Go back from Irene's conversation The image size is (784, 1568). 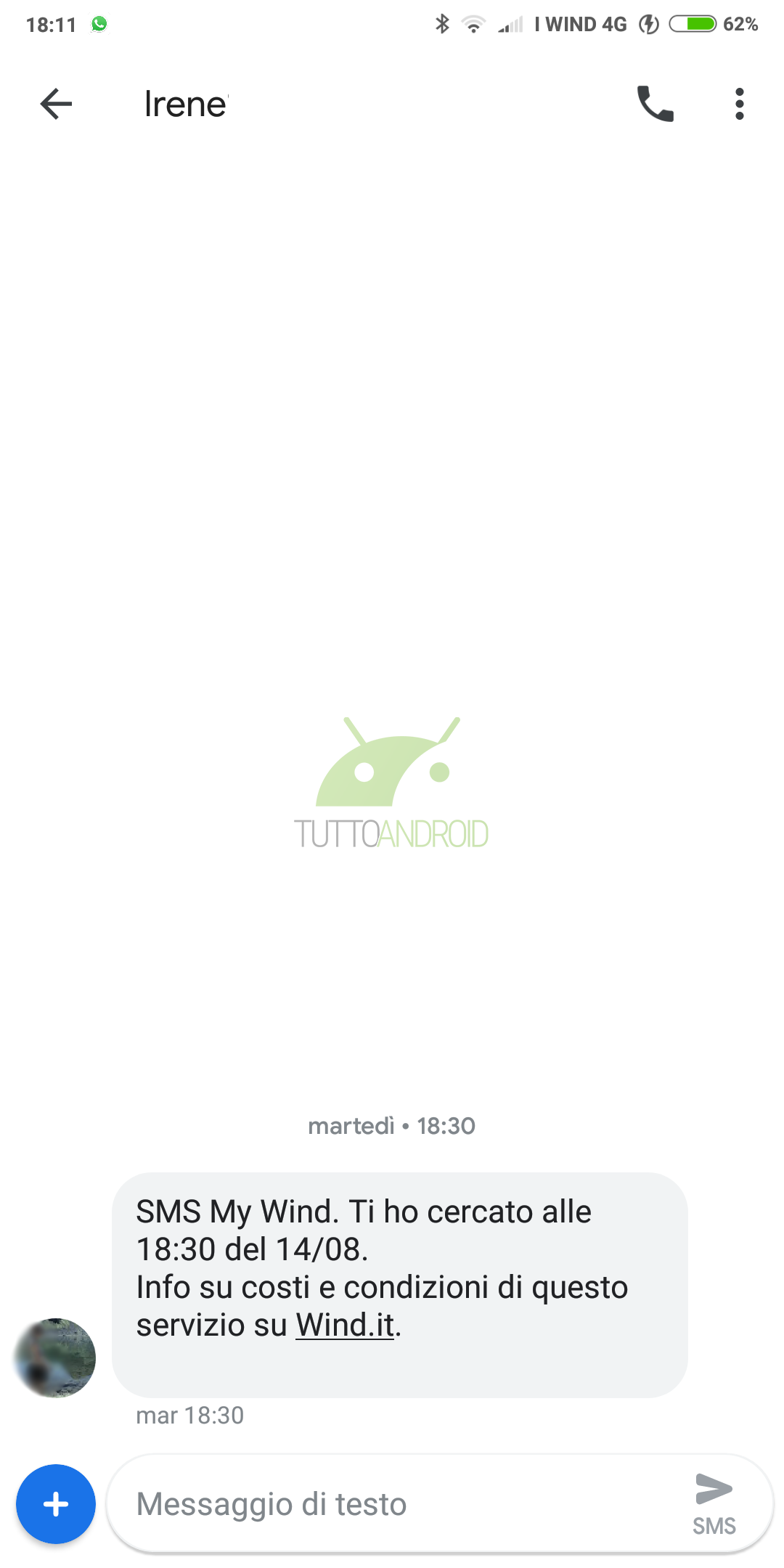[x=56, y=104]
